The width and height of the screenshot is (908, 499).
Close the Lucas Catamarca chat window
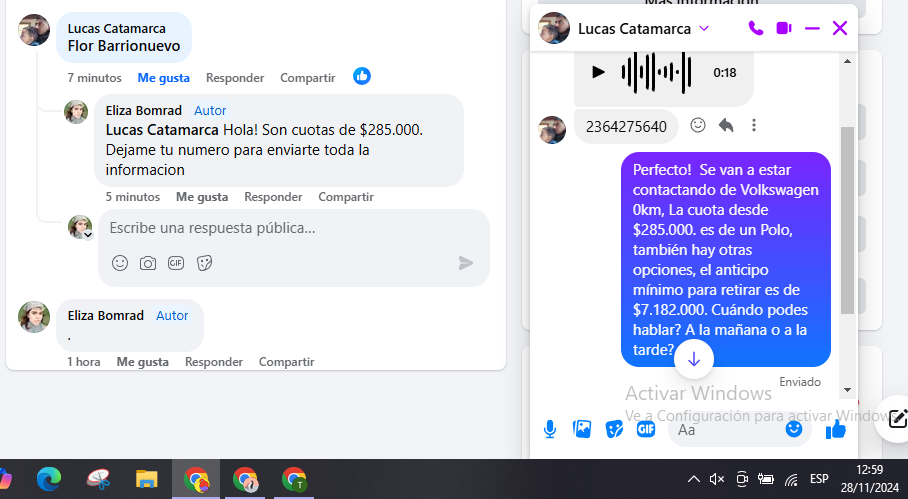point(840,28)
